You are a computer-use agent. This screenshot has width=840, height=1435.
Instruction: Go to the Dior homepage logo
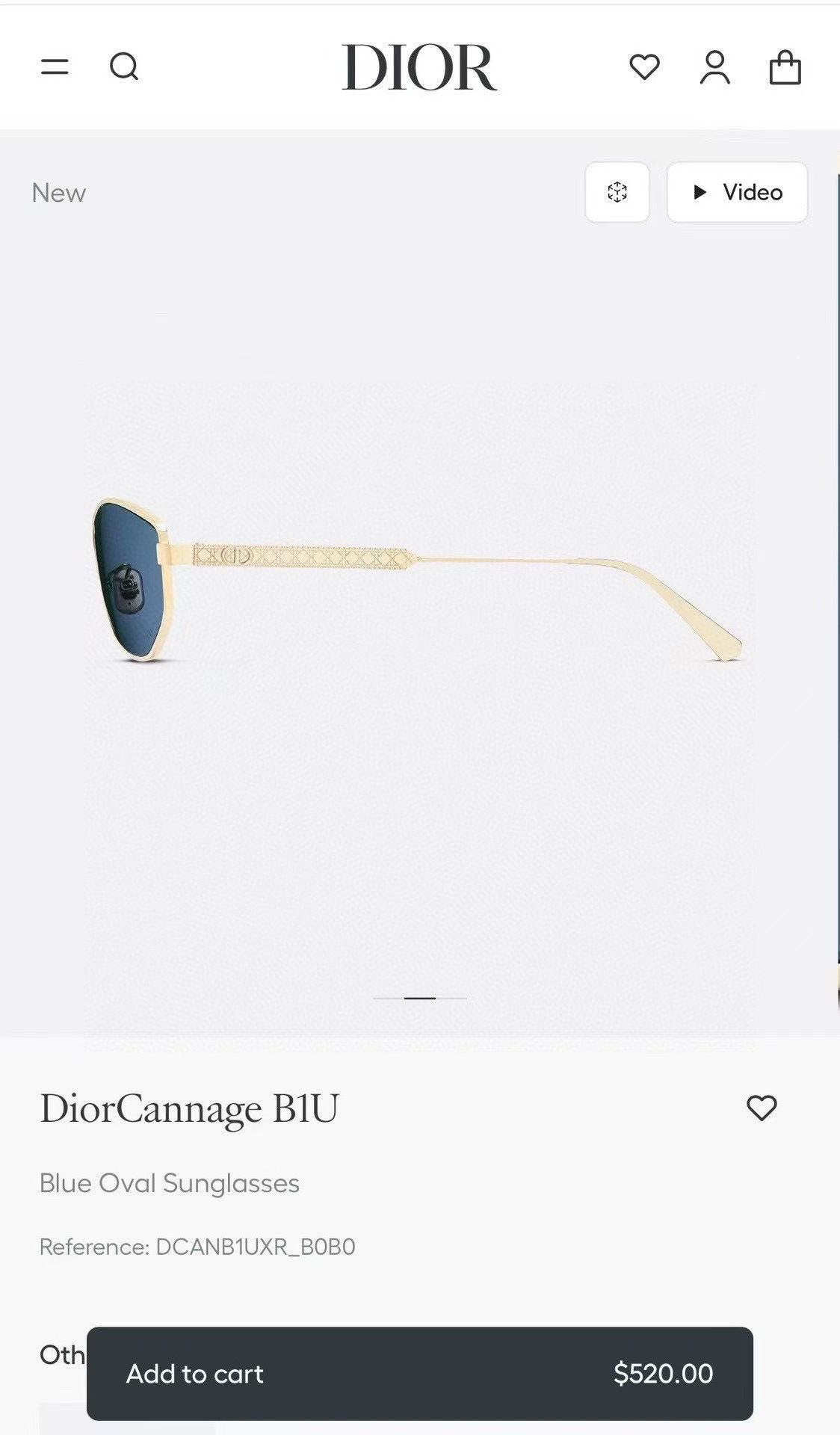click(x=419, y=67)
